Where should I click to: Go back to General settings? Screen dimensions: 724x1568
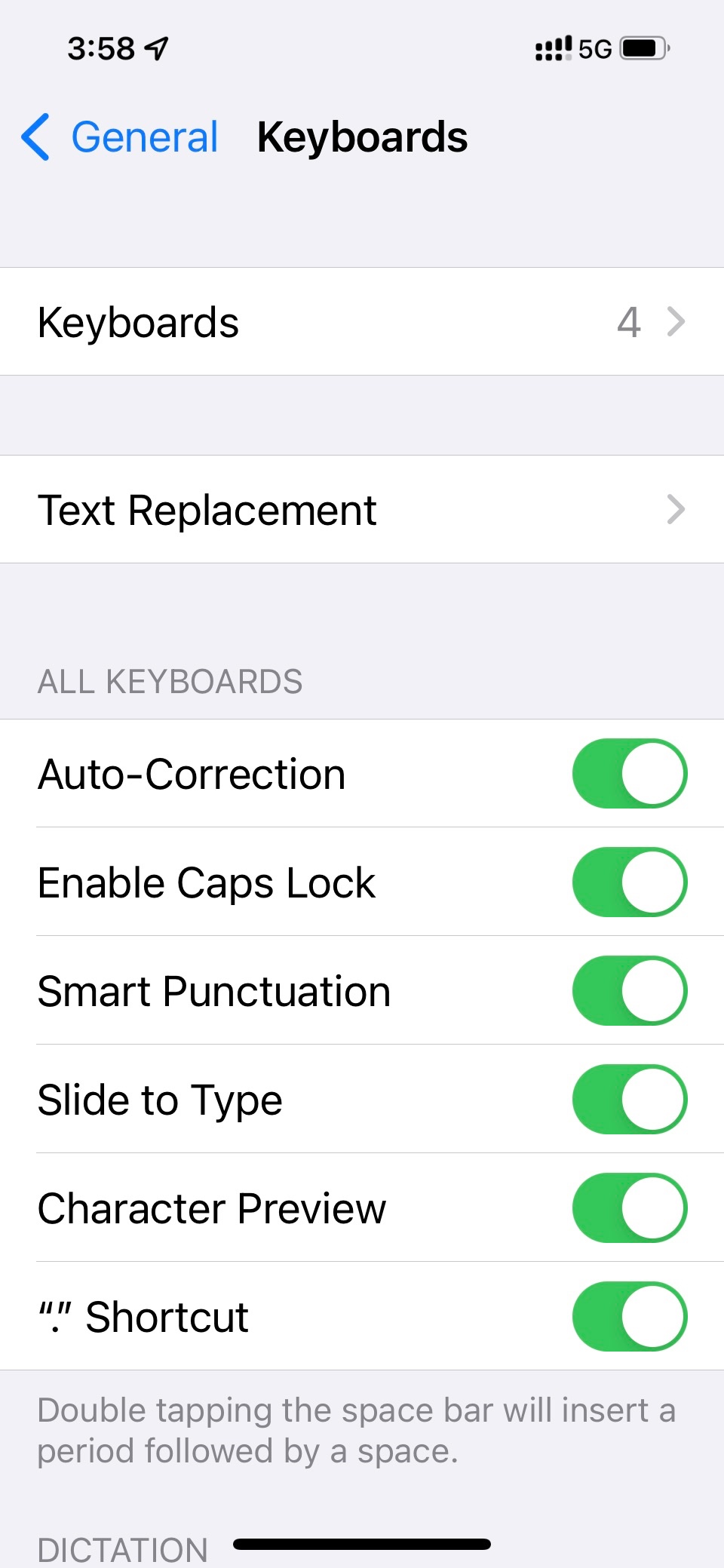(121, 137)
